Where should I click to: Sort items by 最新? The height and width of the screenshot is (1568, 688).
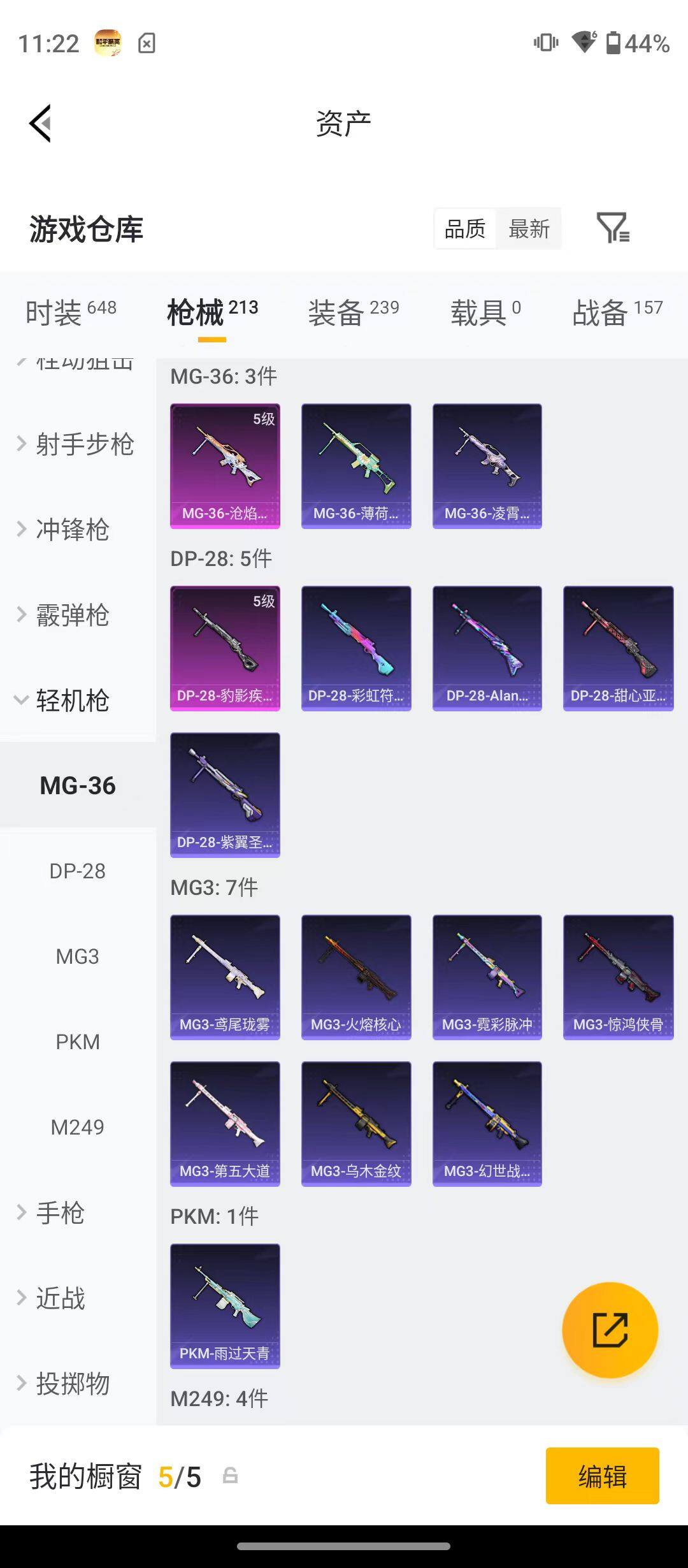[529, 228]
